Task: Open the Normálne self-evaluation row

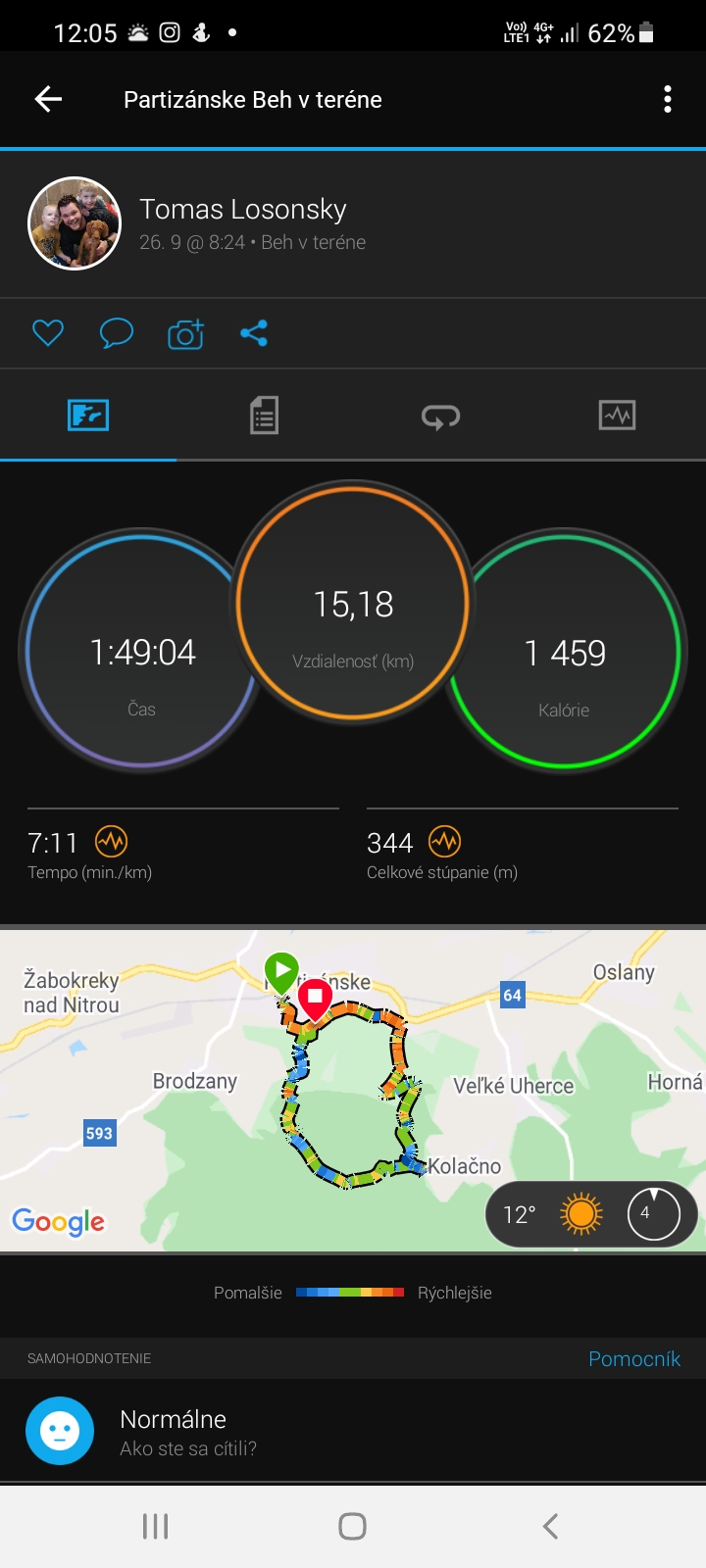Action: click(x=353, y=1432)
